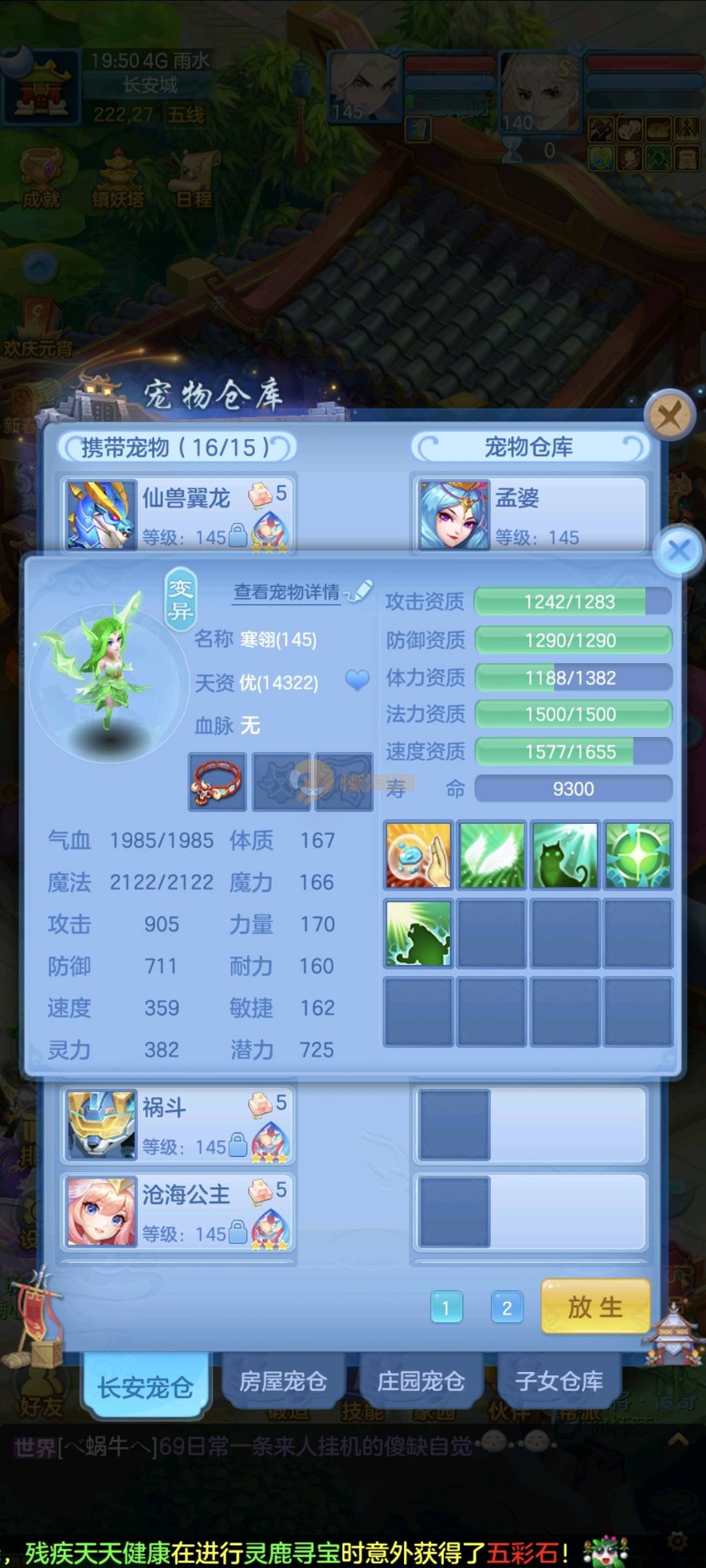The image size is (706, 1568).
Task: Switch to the 子女仓库 tab
Action: [559, 1382]
